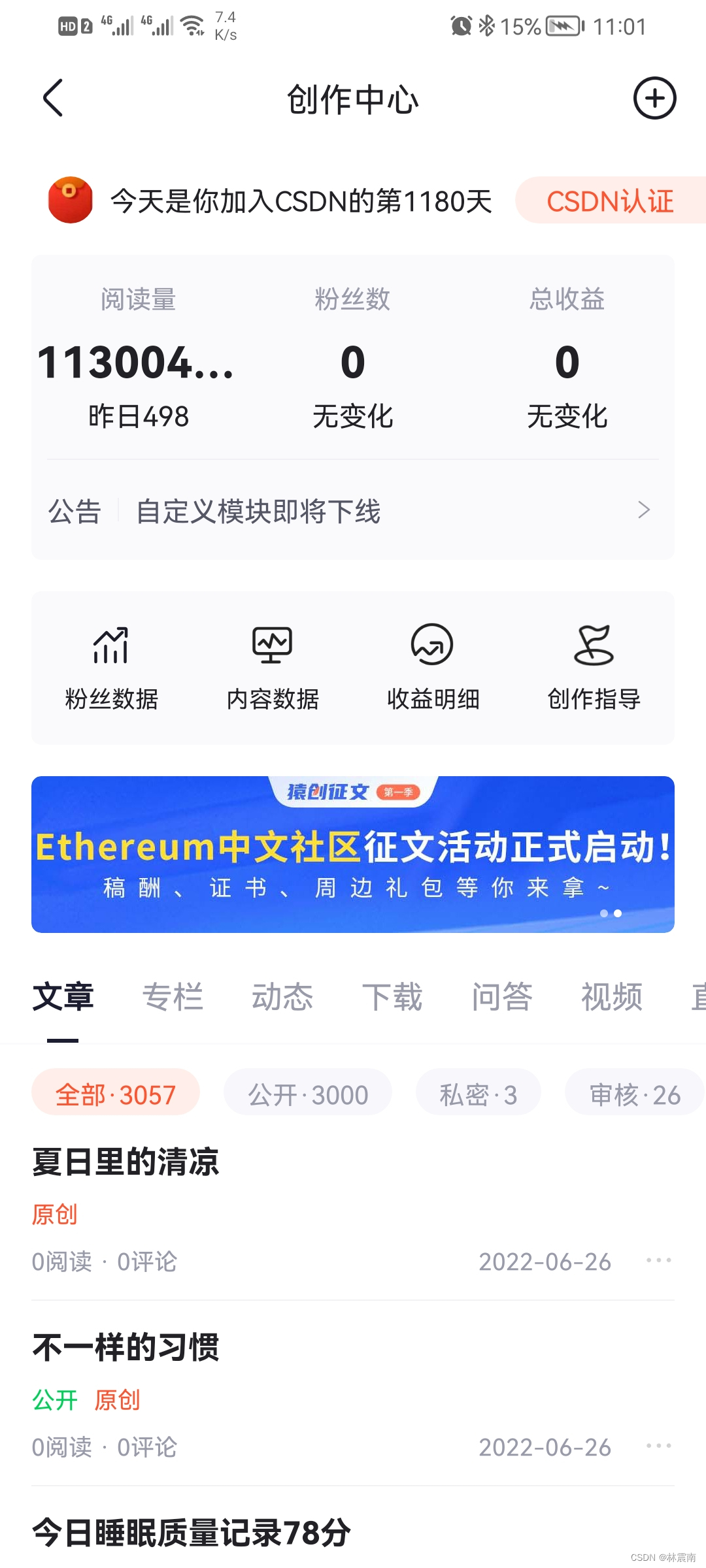Screen dimensions: 706x1568
Task: Open the 自定义模块即将下线 announcement
Action: [353, 511]
